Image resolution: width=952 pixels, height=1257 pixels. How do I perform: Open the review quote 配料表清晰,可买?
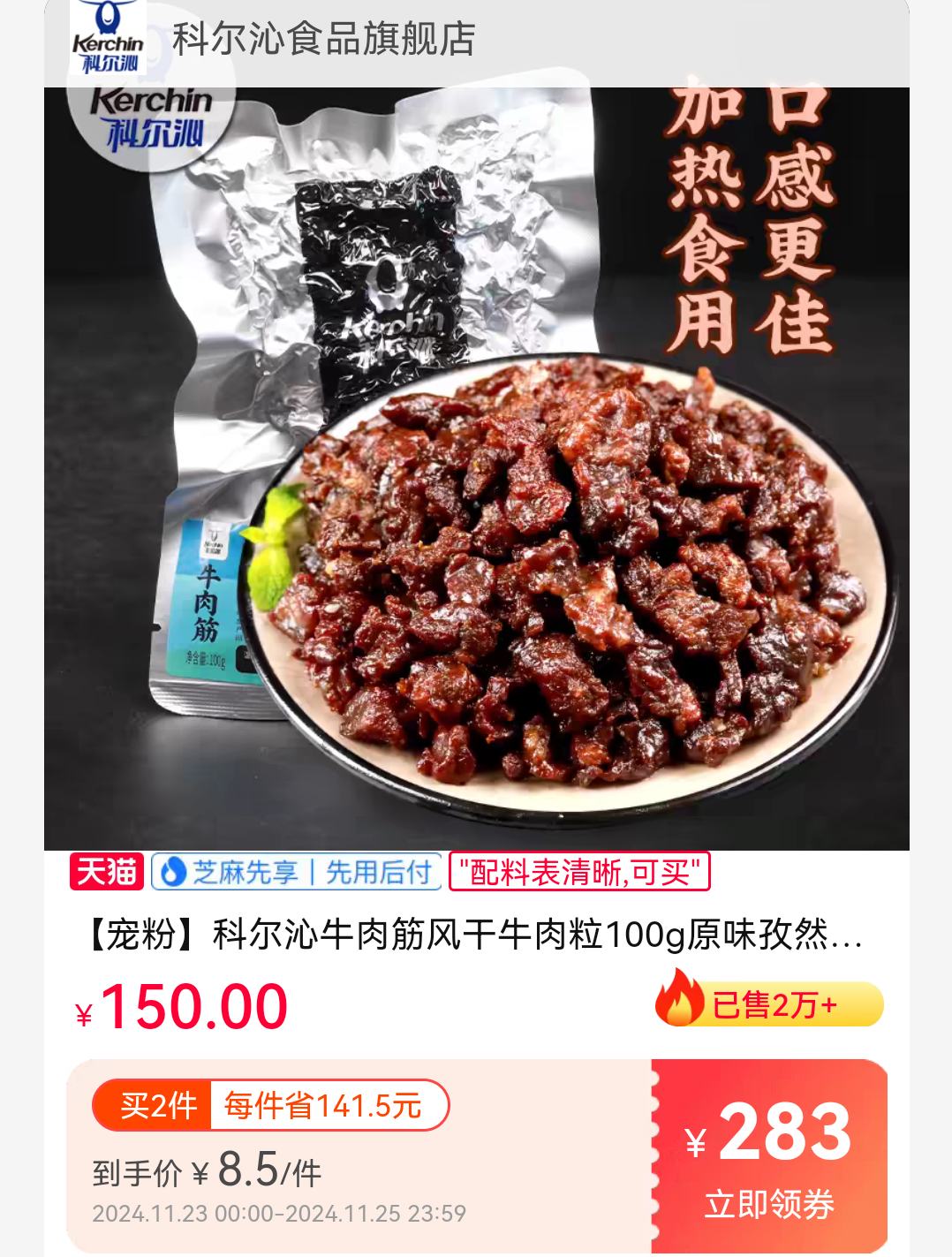(578, 873)
